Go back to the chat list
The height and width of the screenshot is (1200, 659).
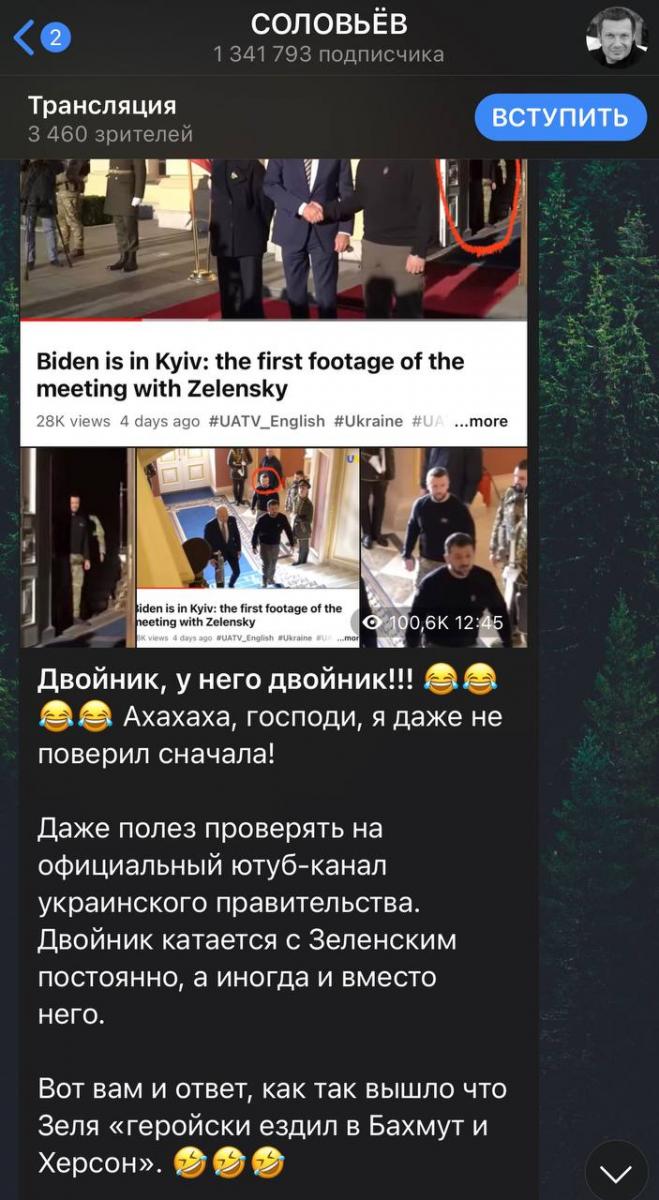click(x=40, y=38)
